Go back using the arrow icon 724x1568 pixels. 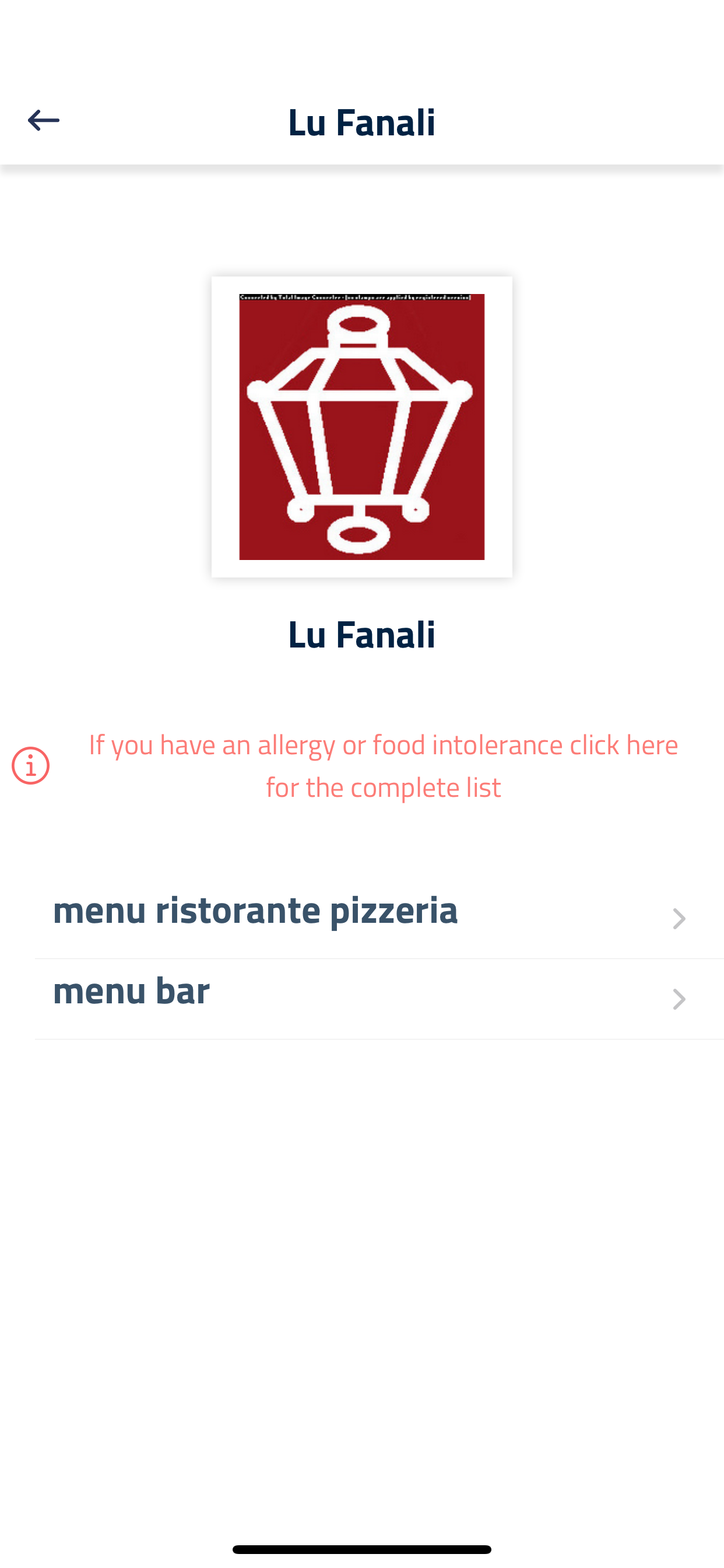tap(44, 121)
